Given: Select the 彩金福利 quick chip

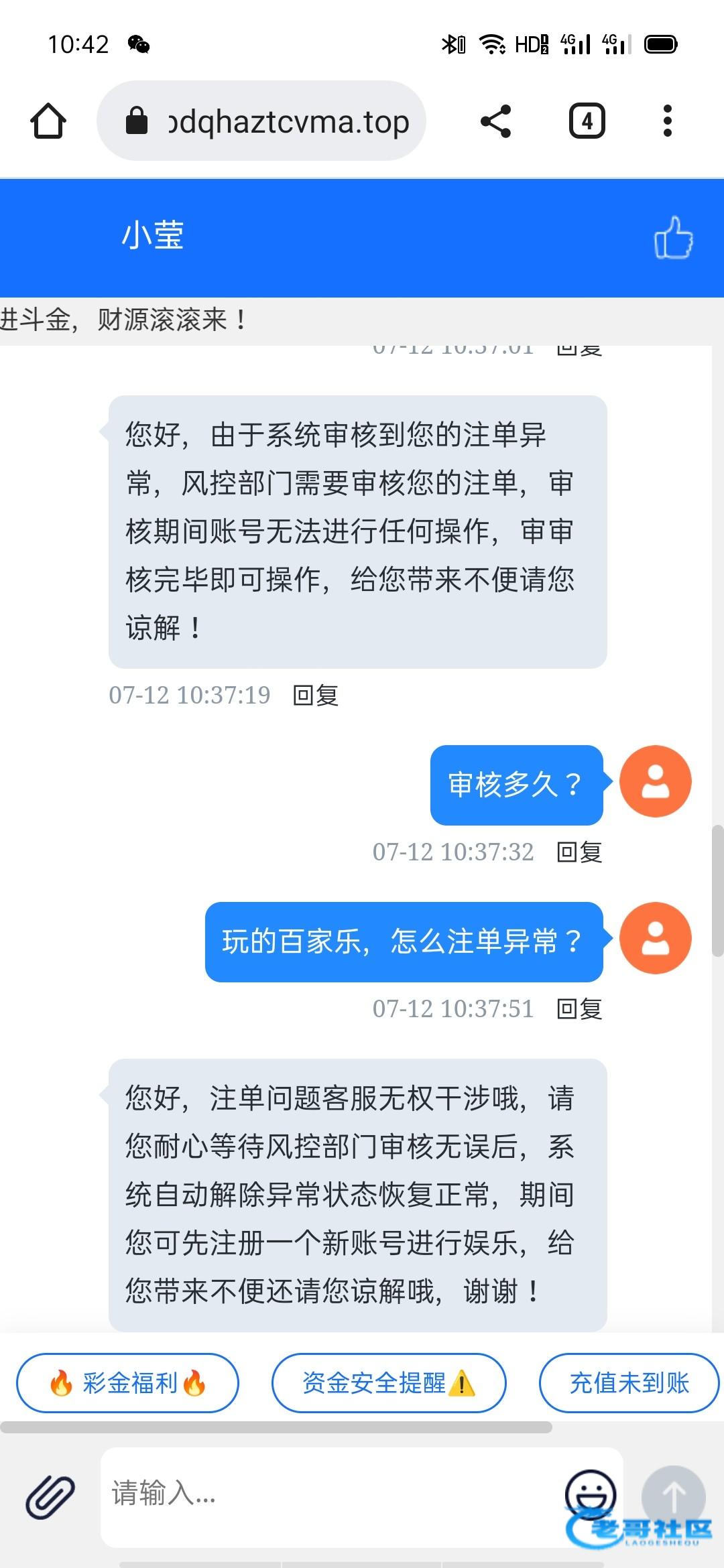Looking at the screenshot, I should (127, 1383).
